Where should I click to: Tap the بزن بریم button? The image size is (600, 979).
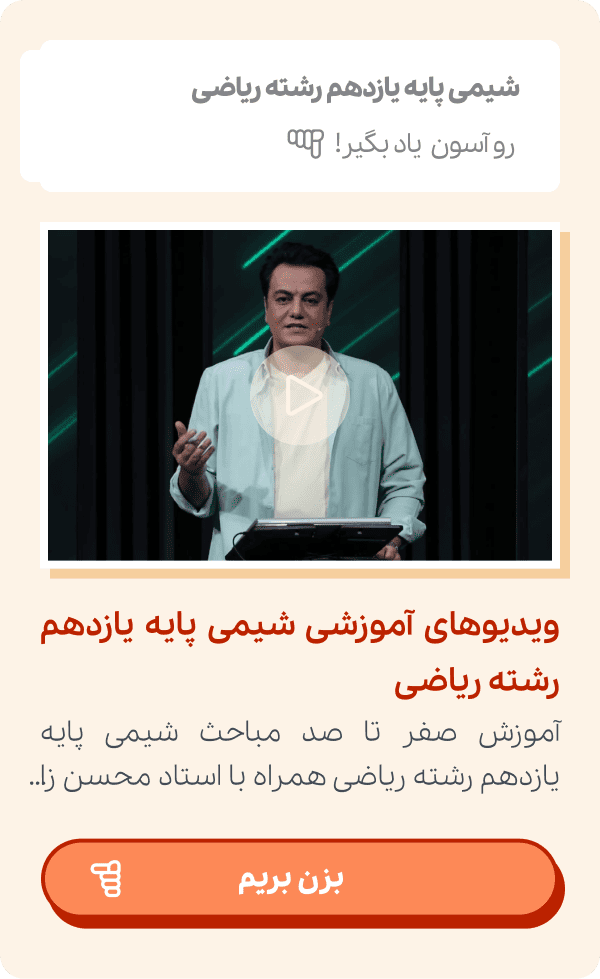(298, 880)
